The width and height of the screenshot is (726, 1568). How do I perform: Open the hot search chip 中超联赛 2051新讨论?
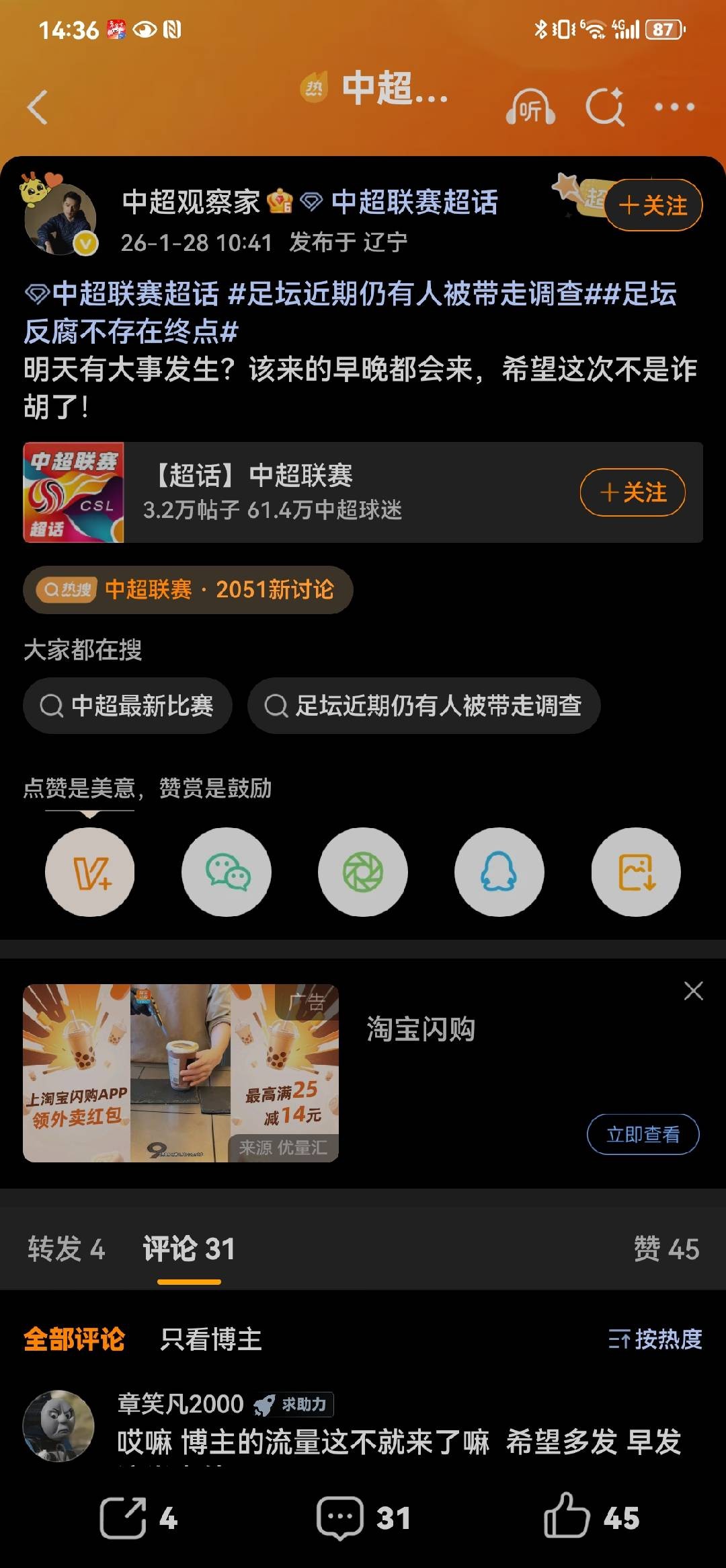click(x=188, y=590)
